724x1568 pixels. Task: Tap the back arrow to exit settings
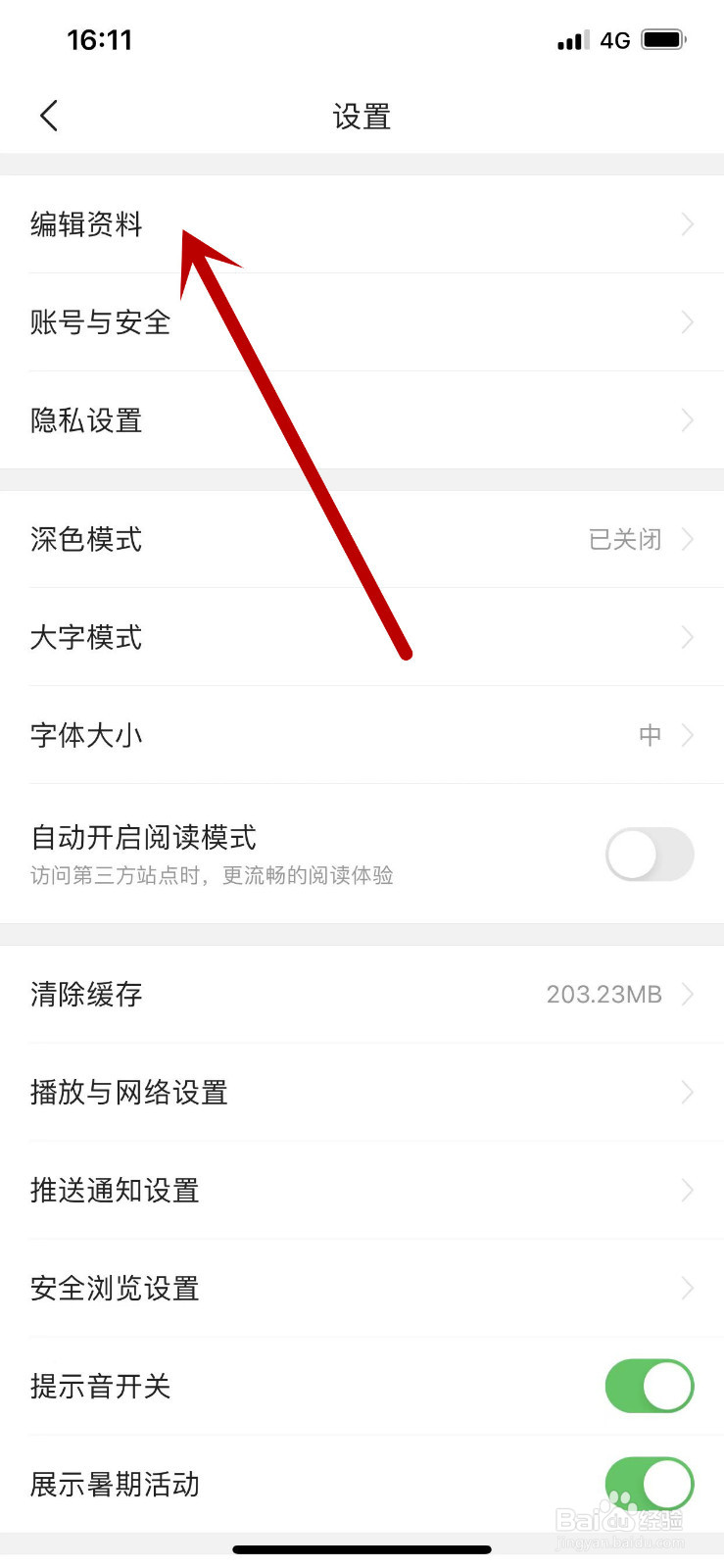[x=49, y=115]
